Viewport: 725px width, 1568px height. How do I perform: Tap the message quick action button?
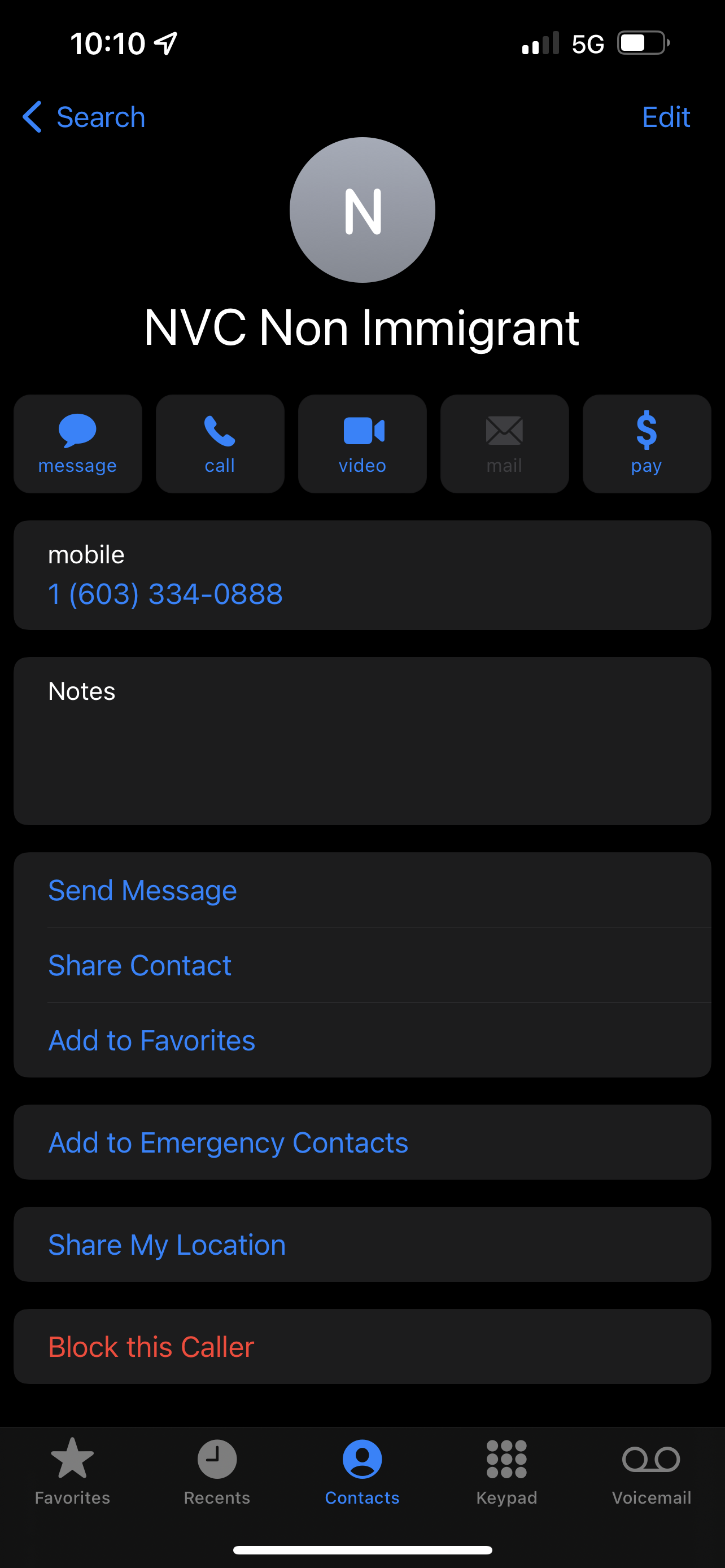[78, 444]
